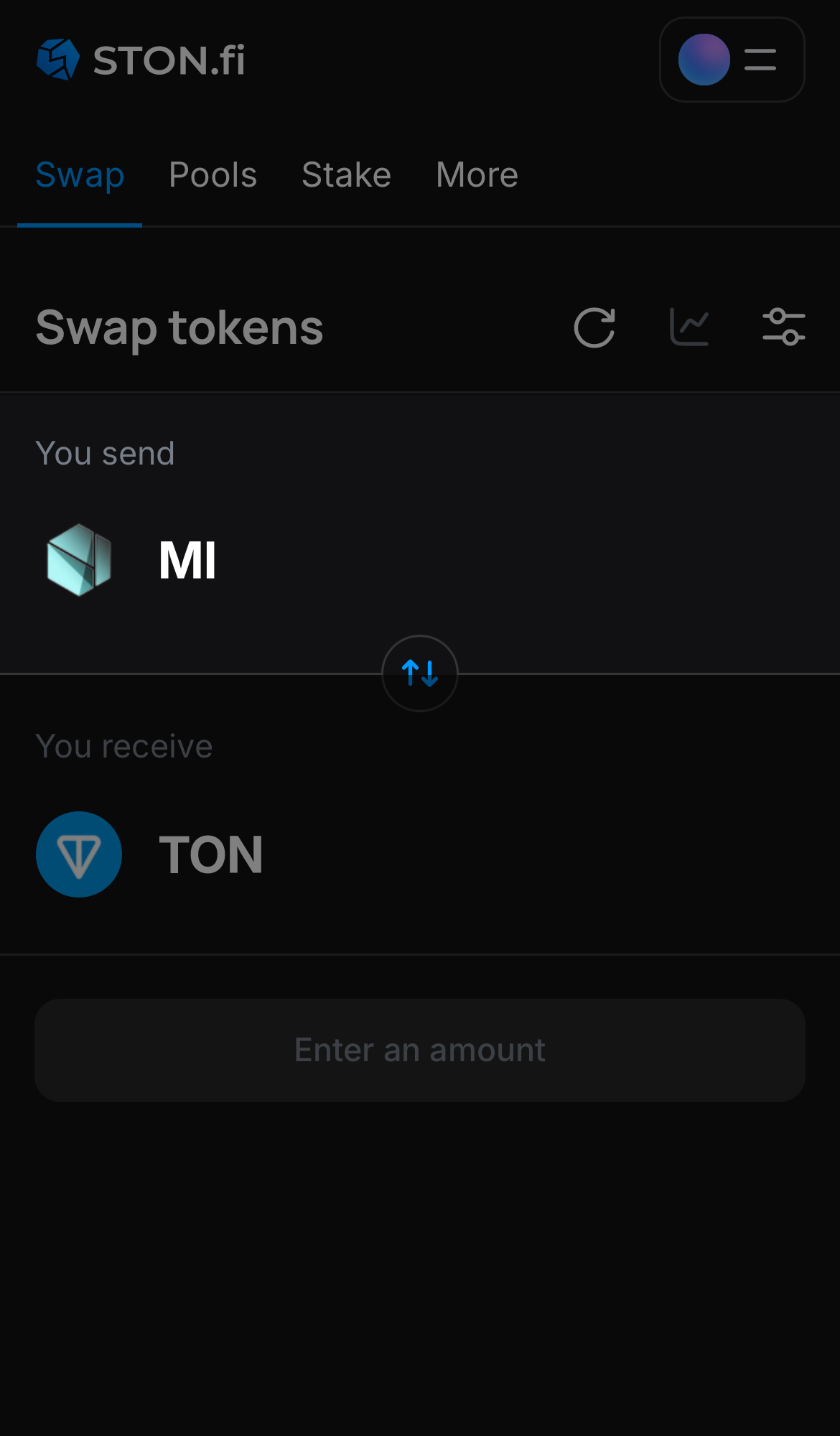The height and width of the screenshot is (1436, 840).
Task: Choose the TON receive token
Action: pos(151,854)
